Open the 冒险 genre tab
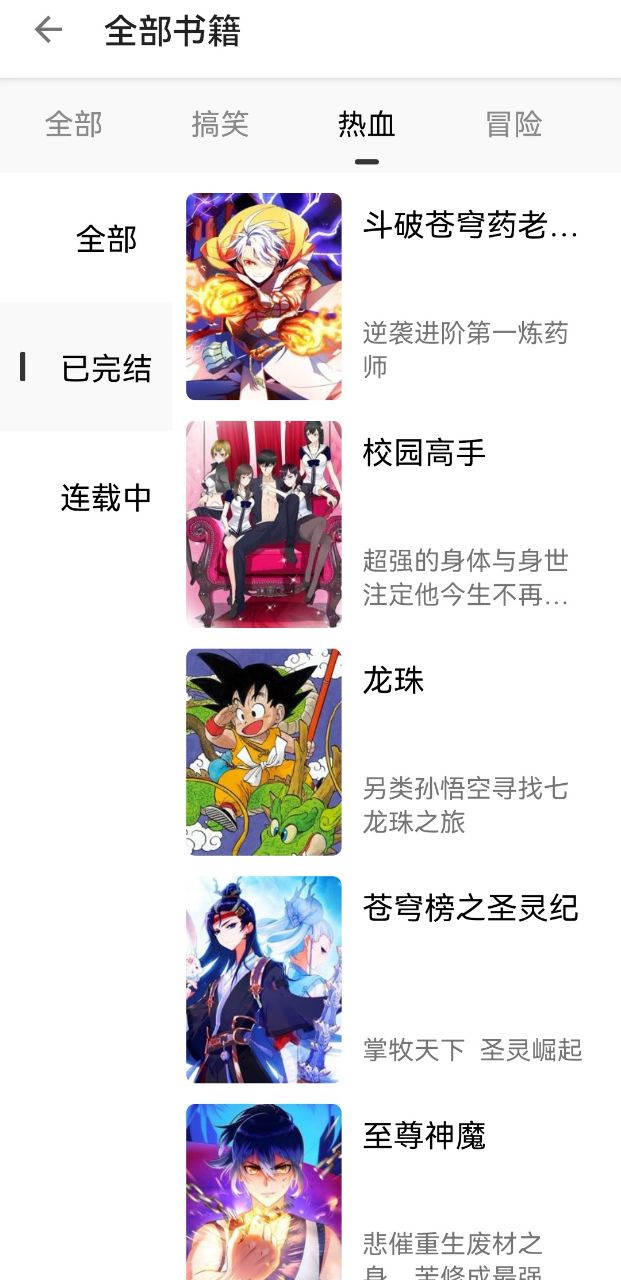Screen dimensions: 621x1280 click(x=514, y=125)
